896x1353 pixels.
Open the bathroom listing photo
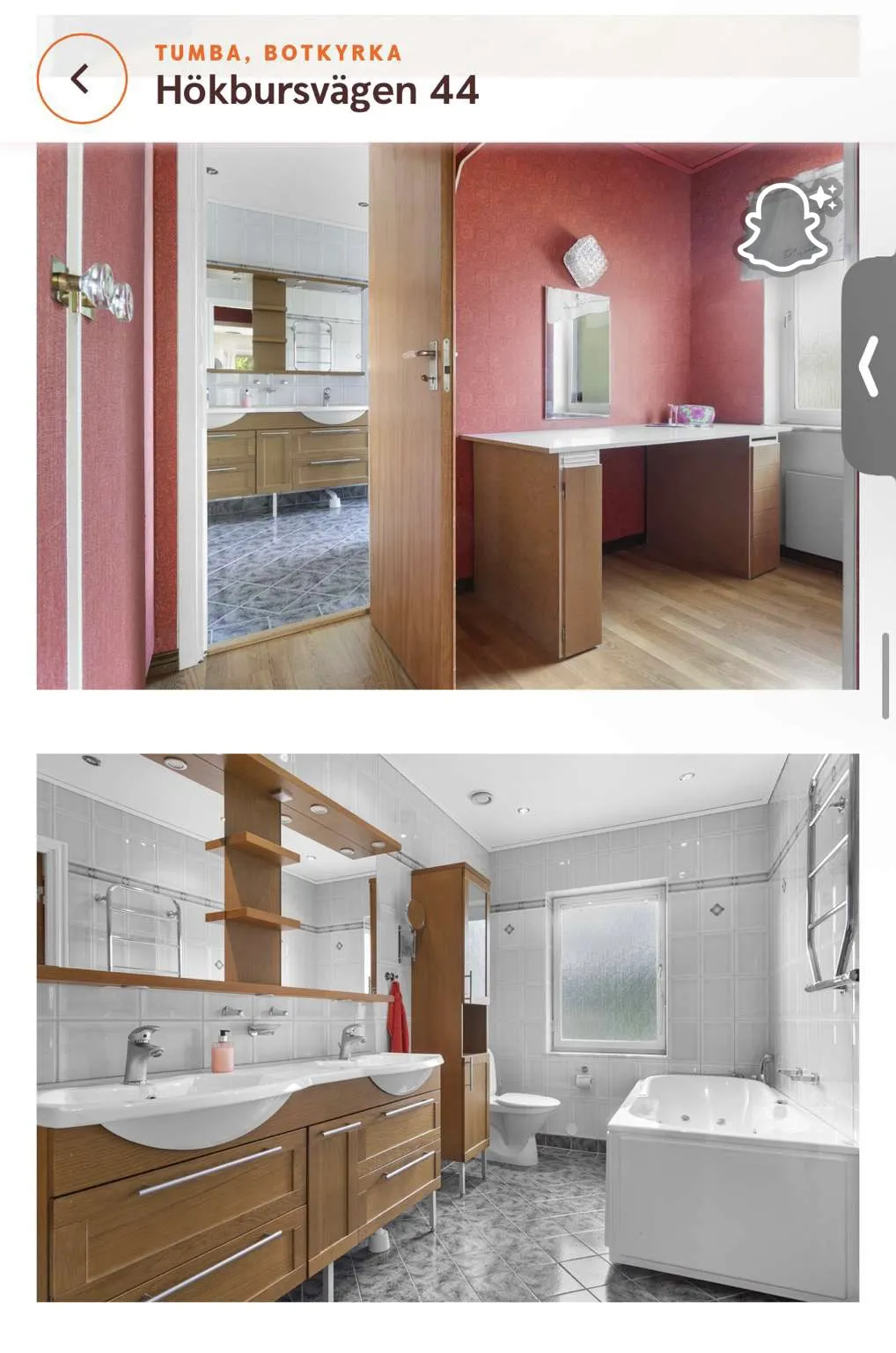(x=447, y=1027)
